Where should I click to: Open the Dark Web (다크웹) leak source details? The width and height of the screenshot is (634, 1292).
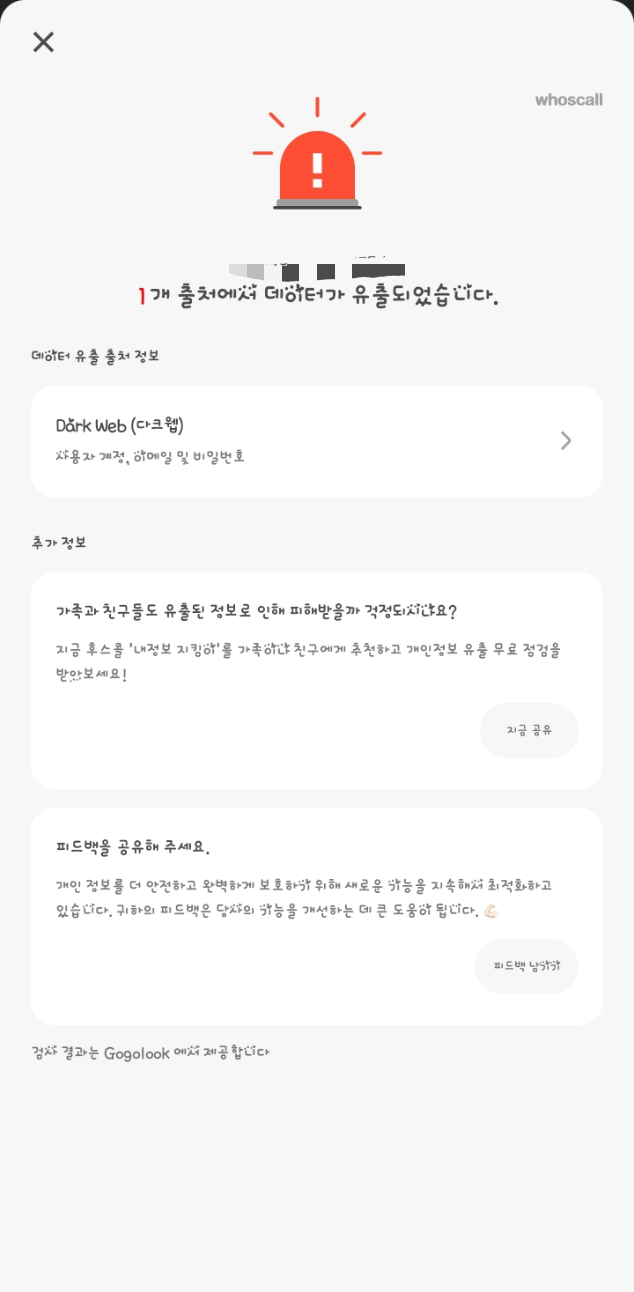(x=317, y=441)
